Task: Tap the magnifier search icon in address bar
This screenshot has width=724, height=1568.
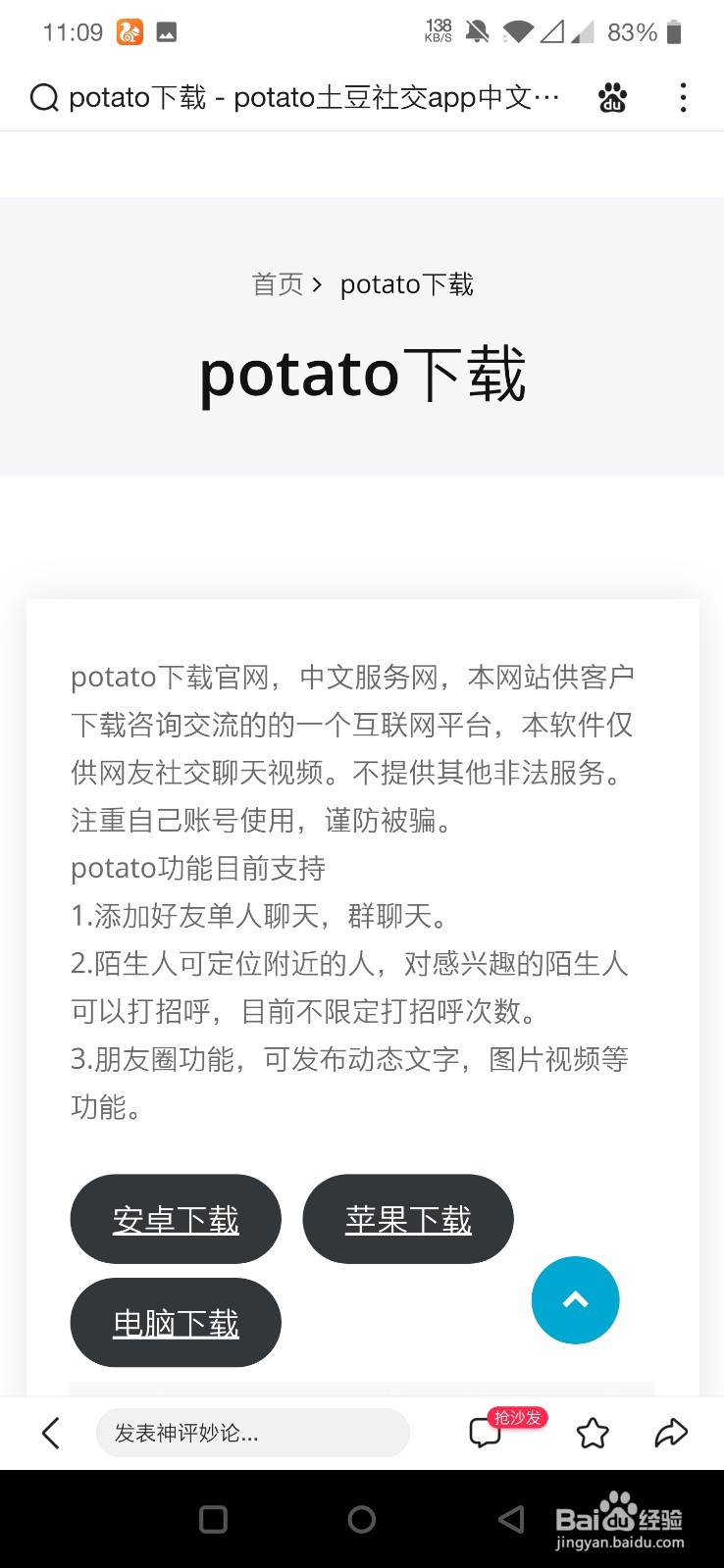Action: tap(43, 98)
